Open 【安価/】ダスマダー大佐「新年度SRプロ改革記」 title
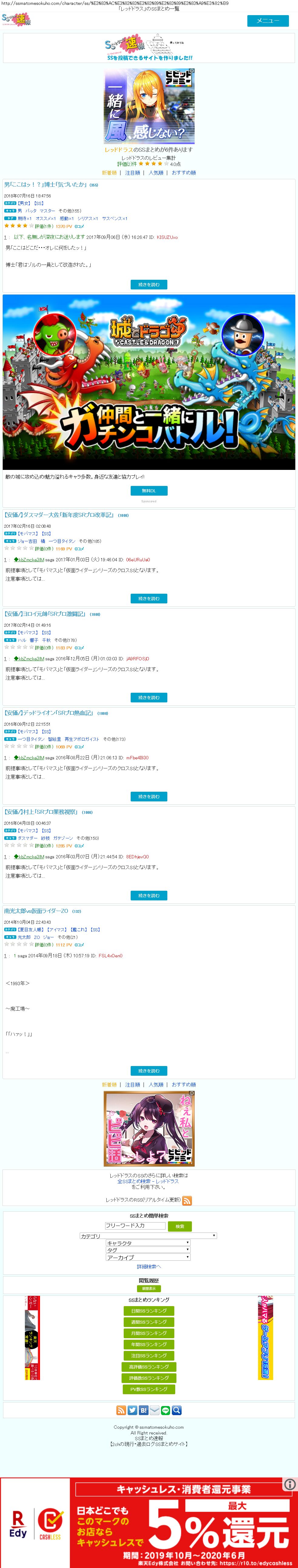This screenshot has width=298, height=1568. click(x=59, y=515)
